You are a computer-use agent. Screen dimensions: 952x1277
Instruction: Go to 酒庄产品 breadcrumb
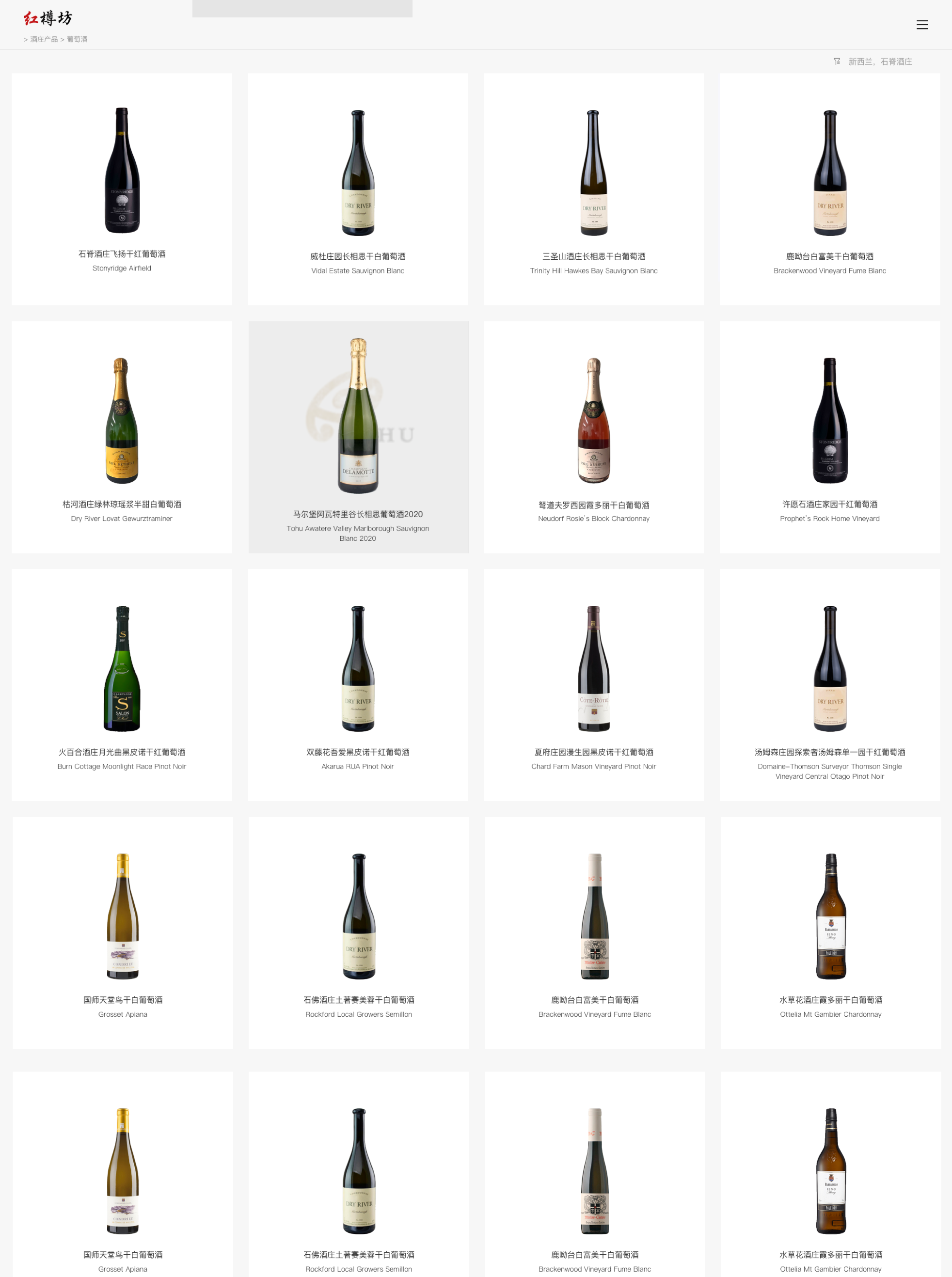tap(44, 39)
